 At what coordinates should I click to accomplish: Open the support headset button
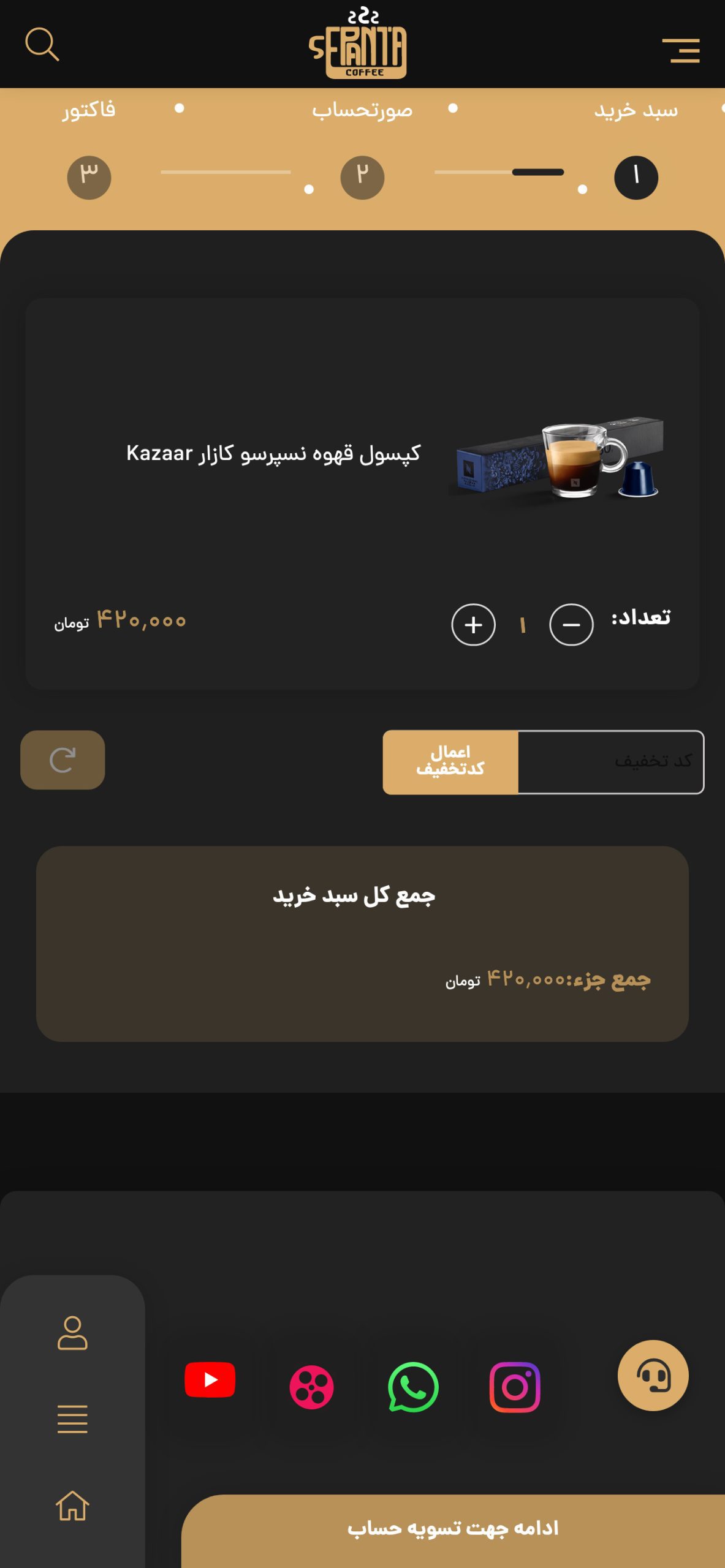(x=653, y=1376)
